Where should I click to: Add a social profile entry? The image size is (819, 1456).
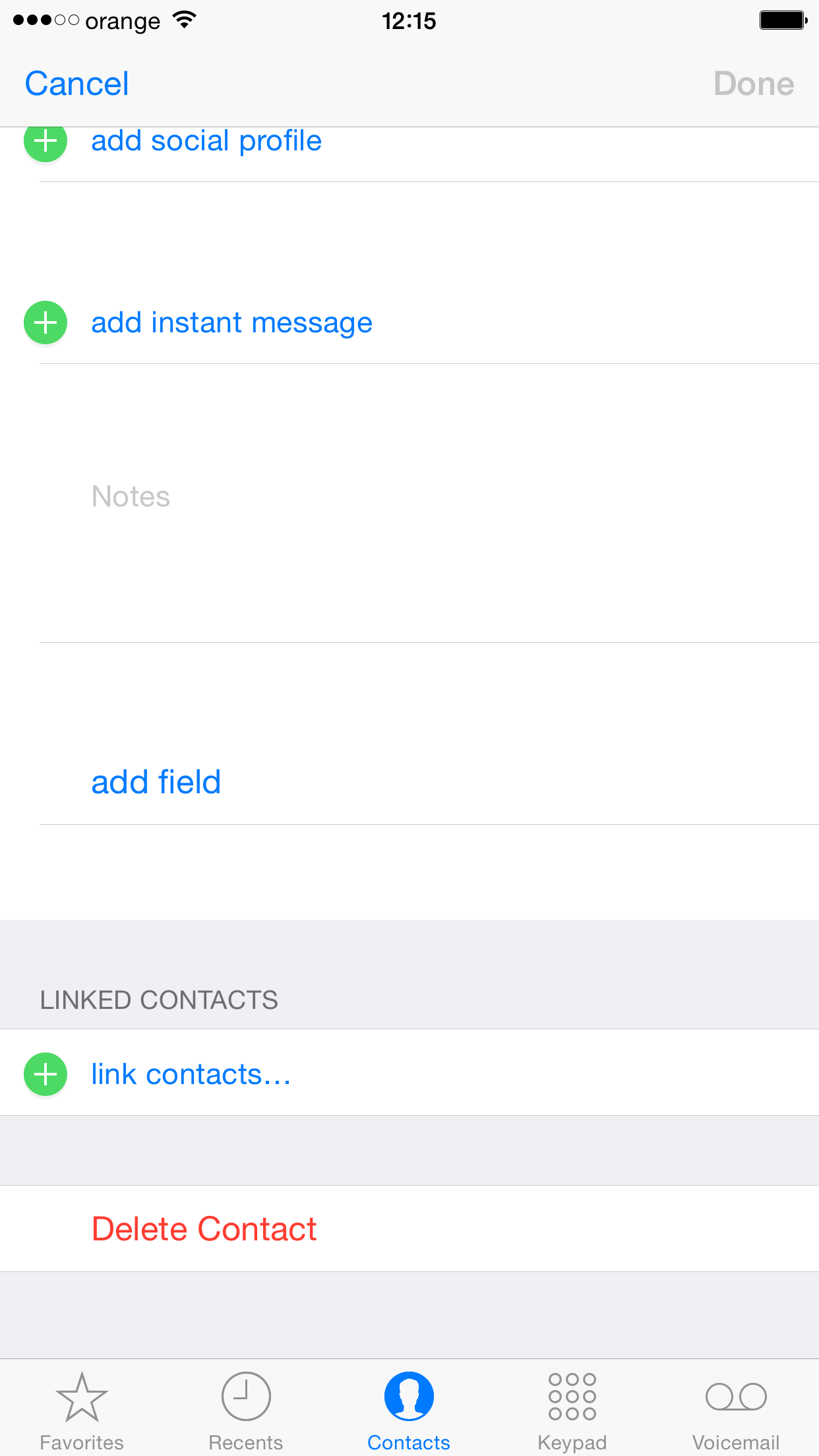coord(409,146)
